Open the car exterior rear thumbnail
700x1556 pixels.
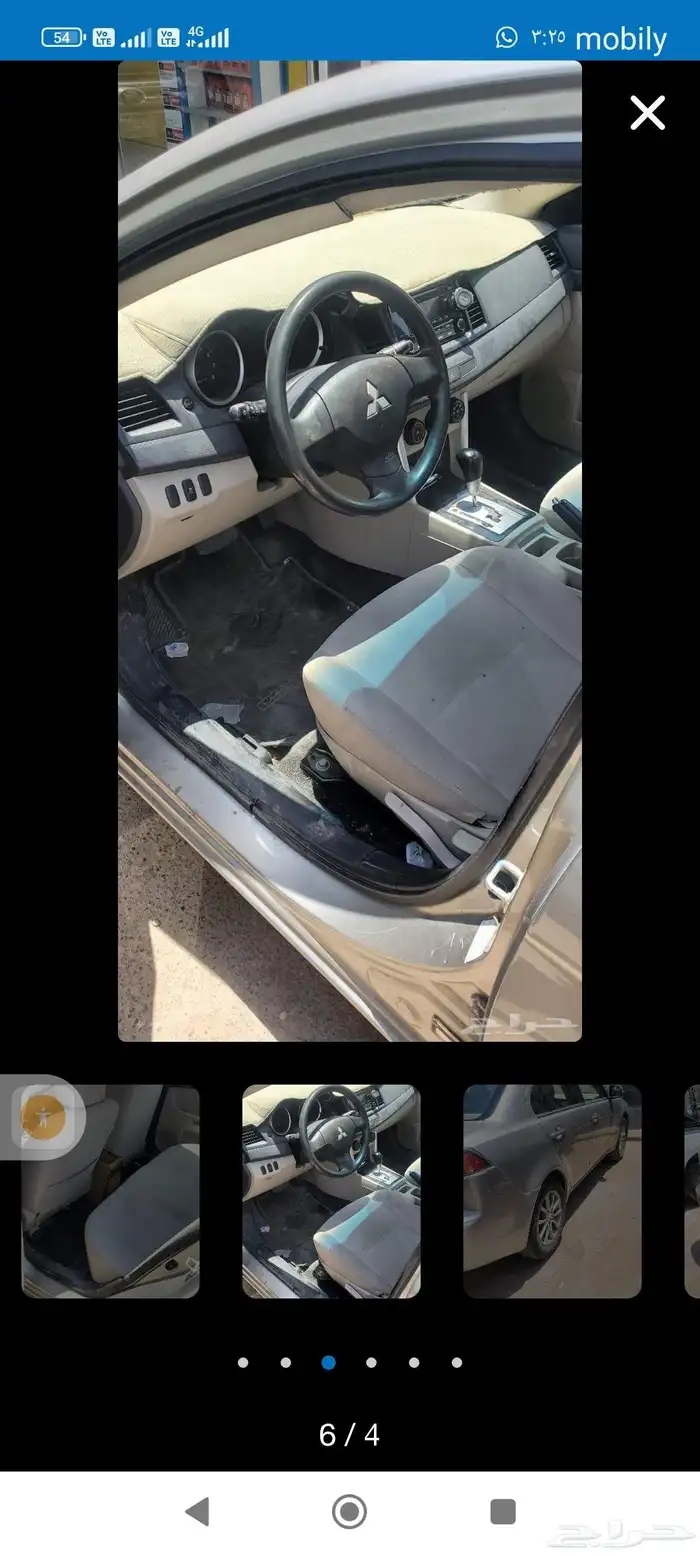pyautogui.click(x=552, y=1191)
